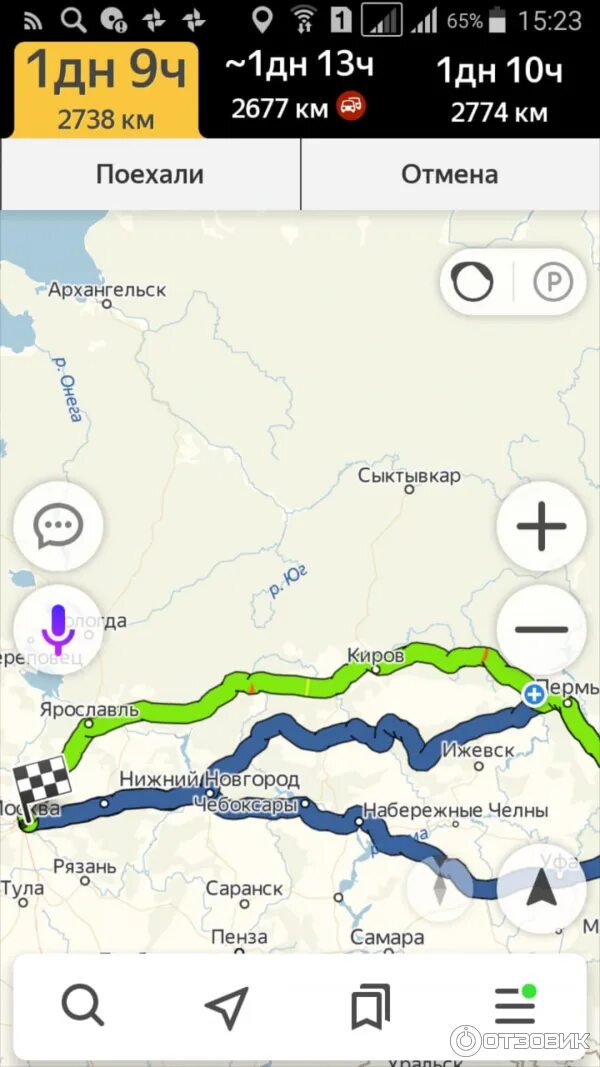This screenshot has width=600, height=1067.
Task: Zoom out on the map
Action: [541, 629]
